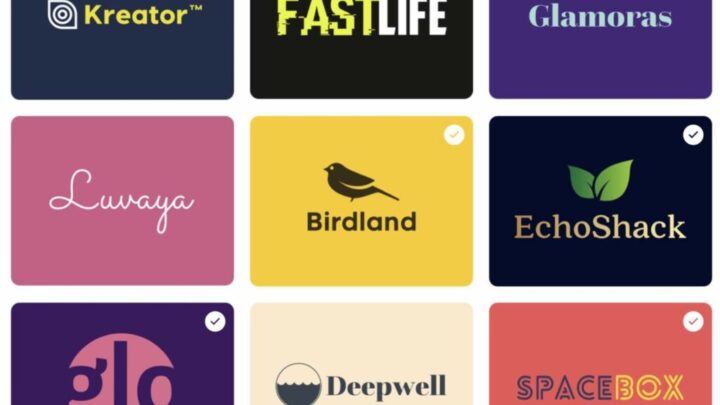Select the Kreator logo card

(122, 45)
